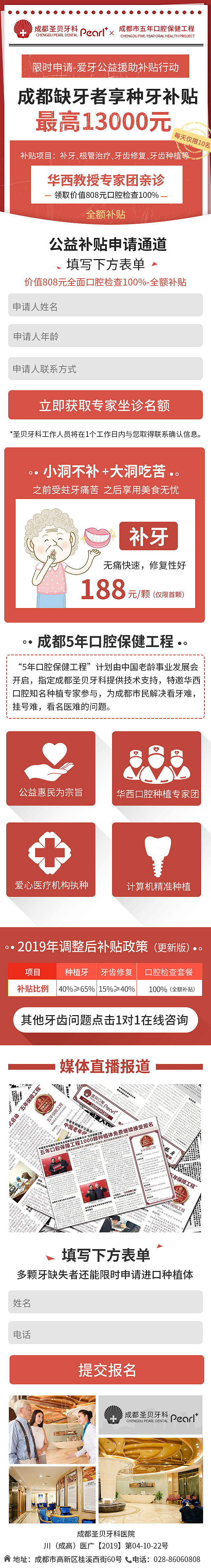Select the 申请人年龄 field
This screenshot has width=211, height=1568.
(x=105, y=336)
